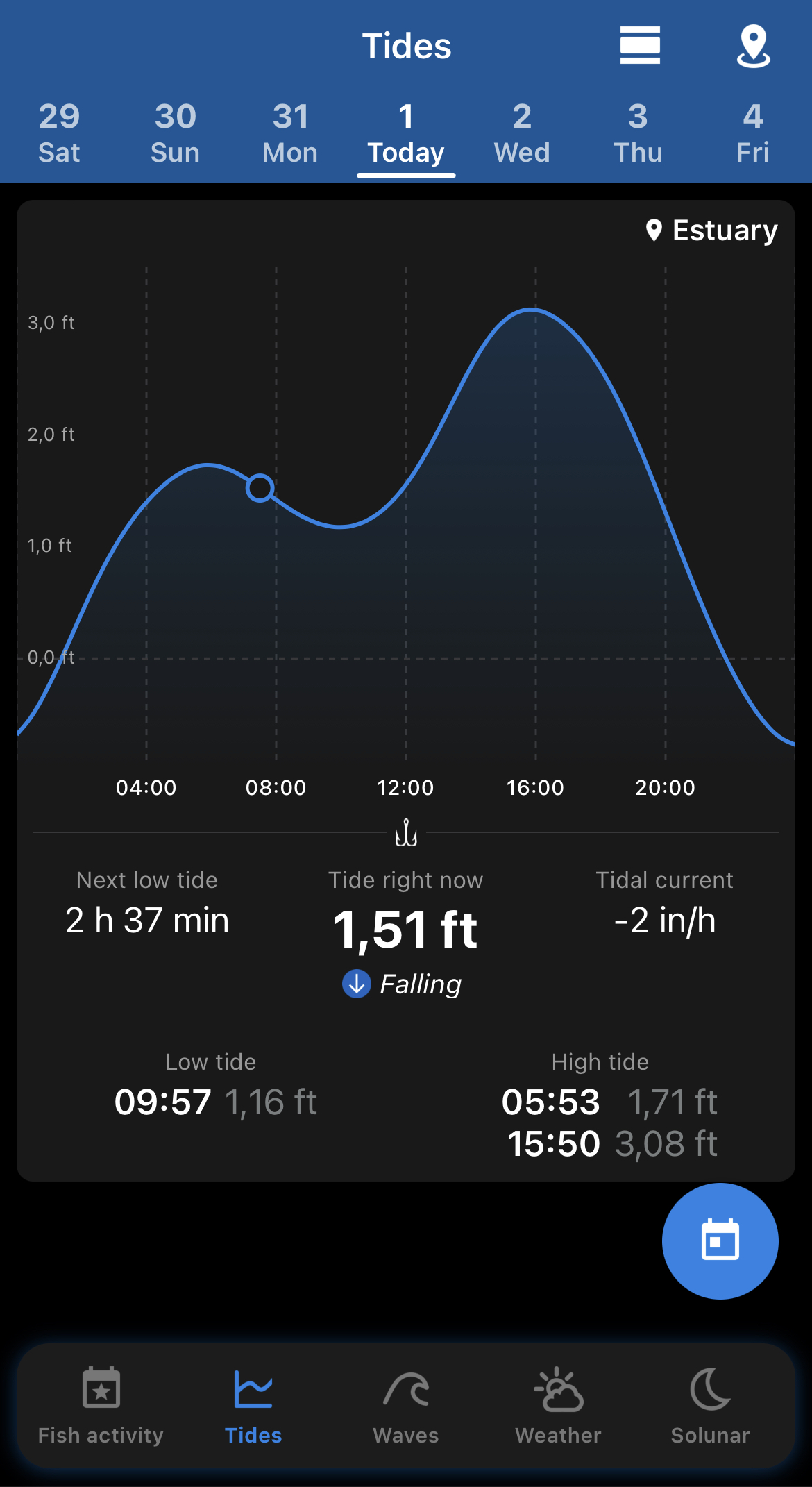Tap the Estuary location label
The width and height of the screenshot is (812, 1487).
[x=712, y=230]
